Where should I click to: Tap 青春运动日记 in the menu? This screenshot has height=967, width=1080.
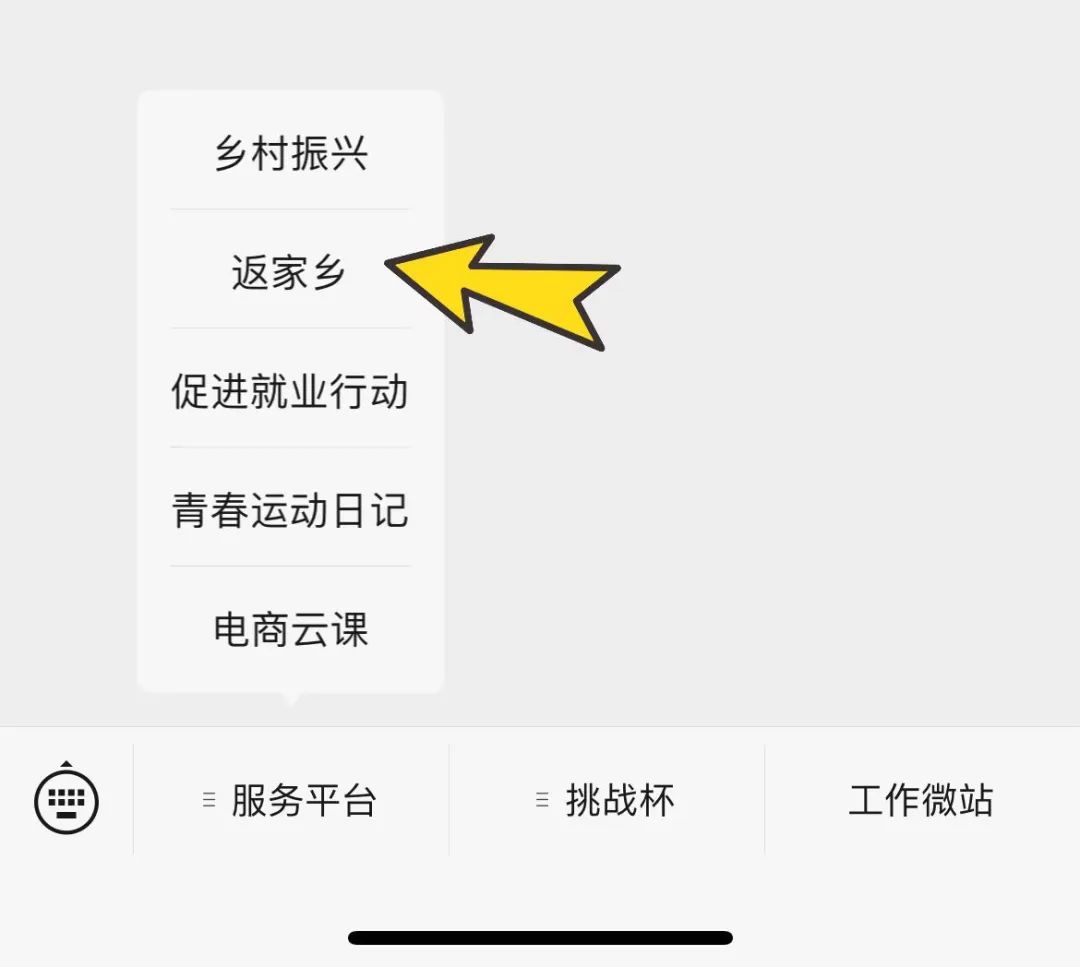pyautogui.click(x=290, y=510)
